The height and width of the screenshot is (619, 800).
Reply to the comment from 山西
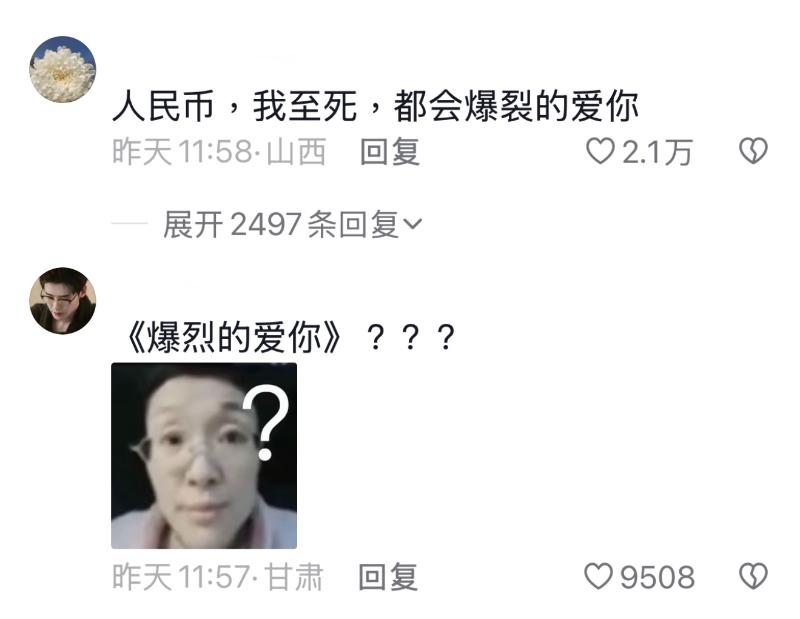tap(390, 152)
